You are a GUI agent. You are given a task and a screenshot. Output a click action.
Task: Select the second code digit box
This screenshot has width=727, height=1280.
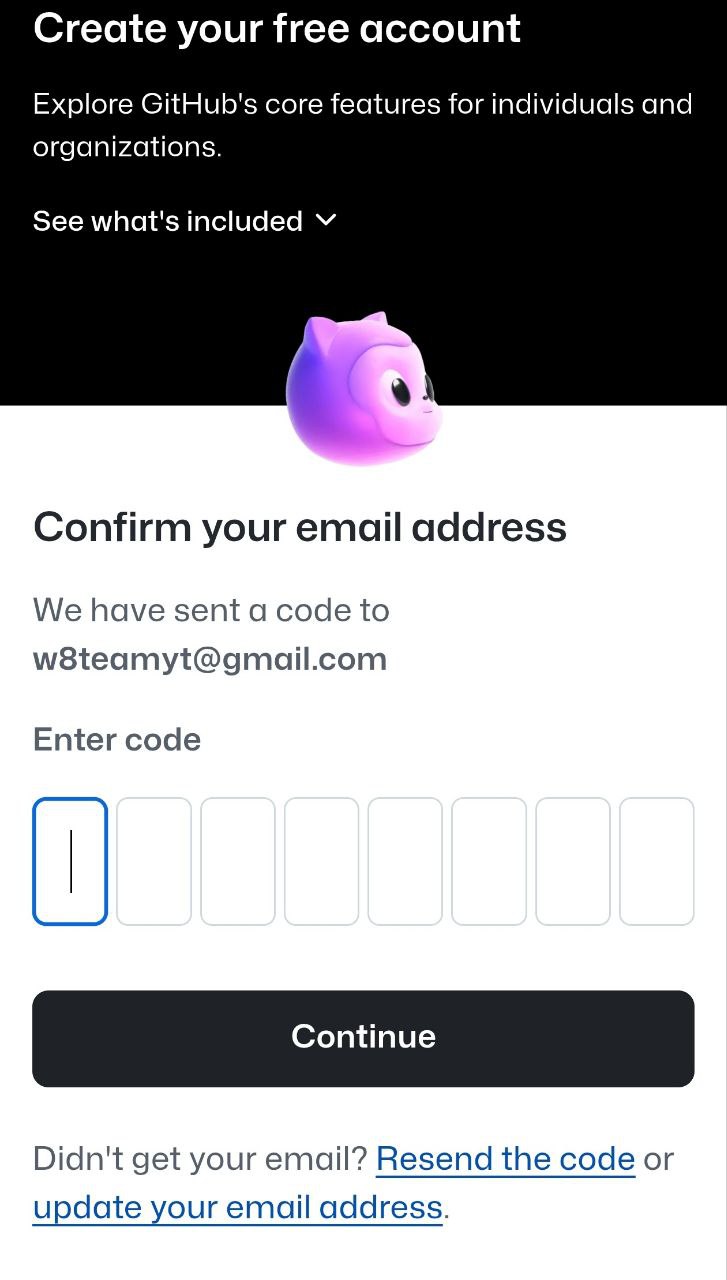click(x=154, y=861)
